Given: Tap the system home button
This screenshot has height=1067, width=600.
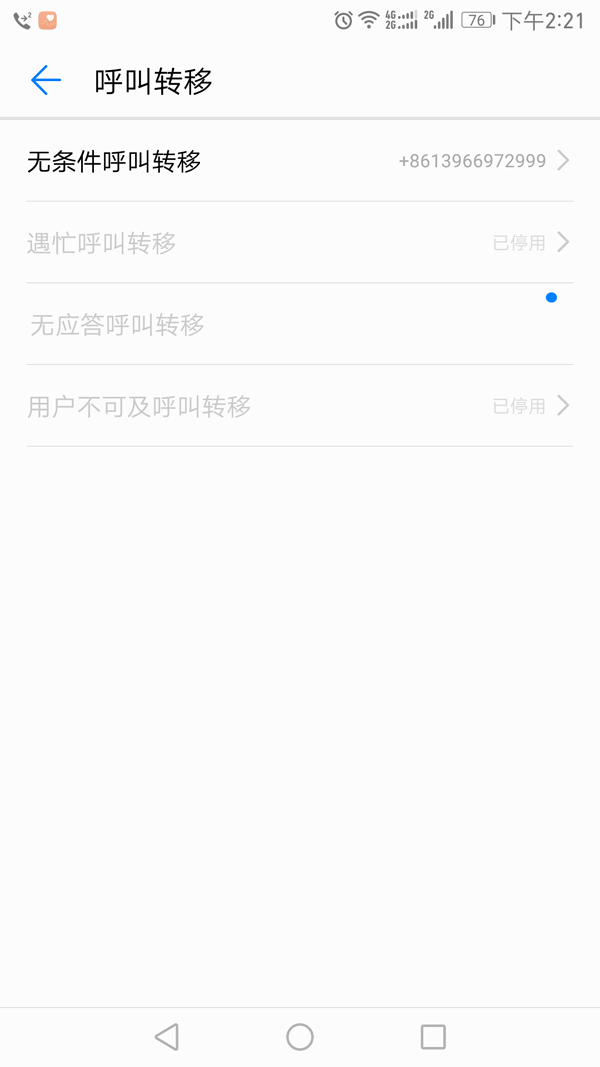Looking at the screenshot, I should [x=300, y=1037].
